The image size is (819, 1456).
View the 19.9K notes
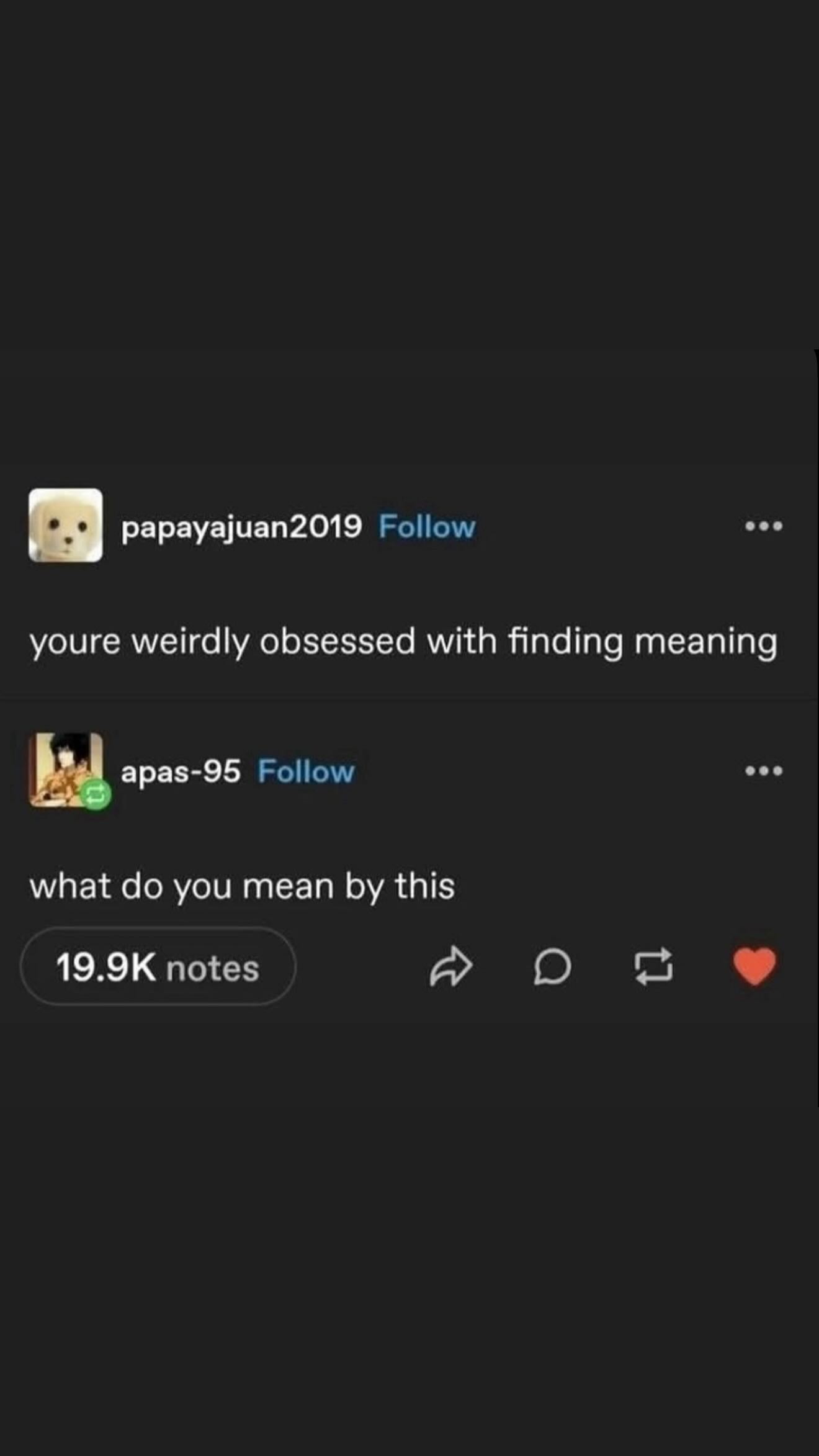(x=158, y=968)
